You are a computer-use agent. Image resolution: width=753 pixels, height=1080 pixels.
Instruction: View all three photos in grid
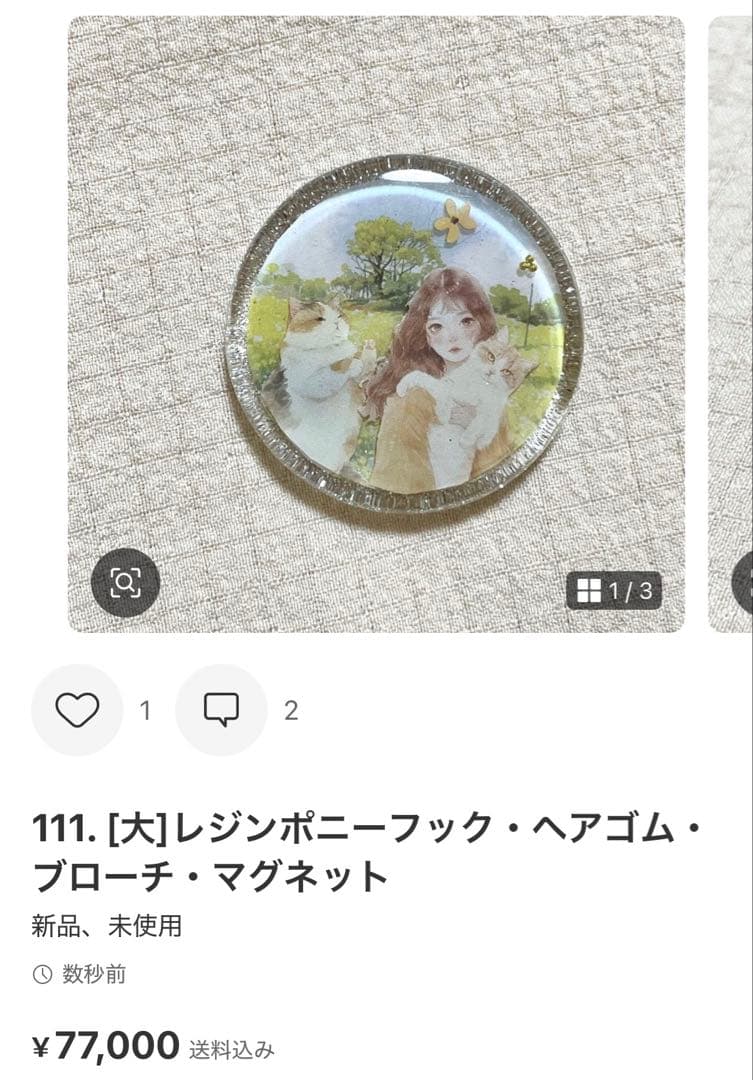614,591
